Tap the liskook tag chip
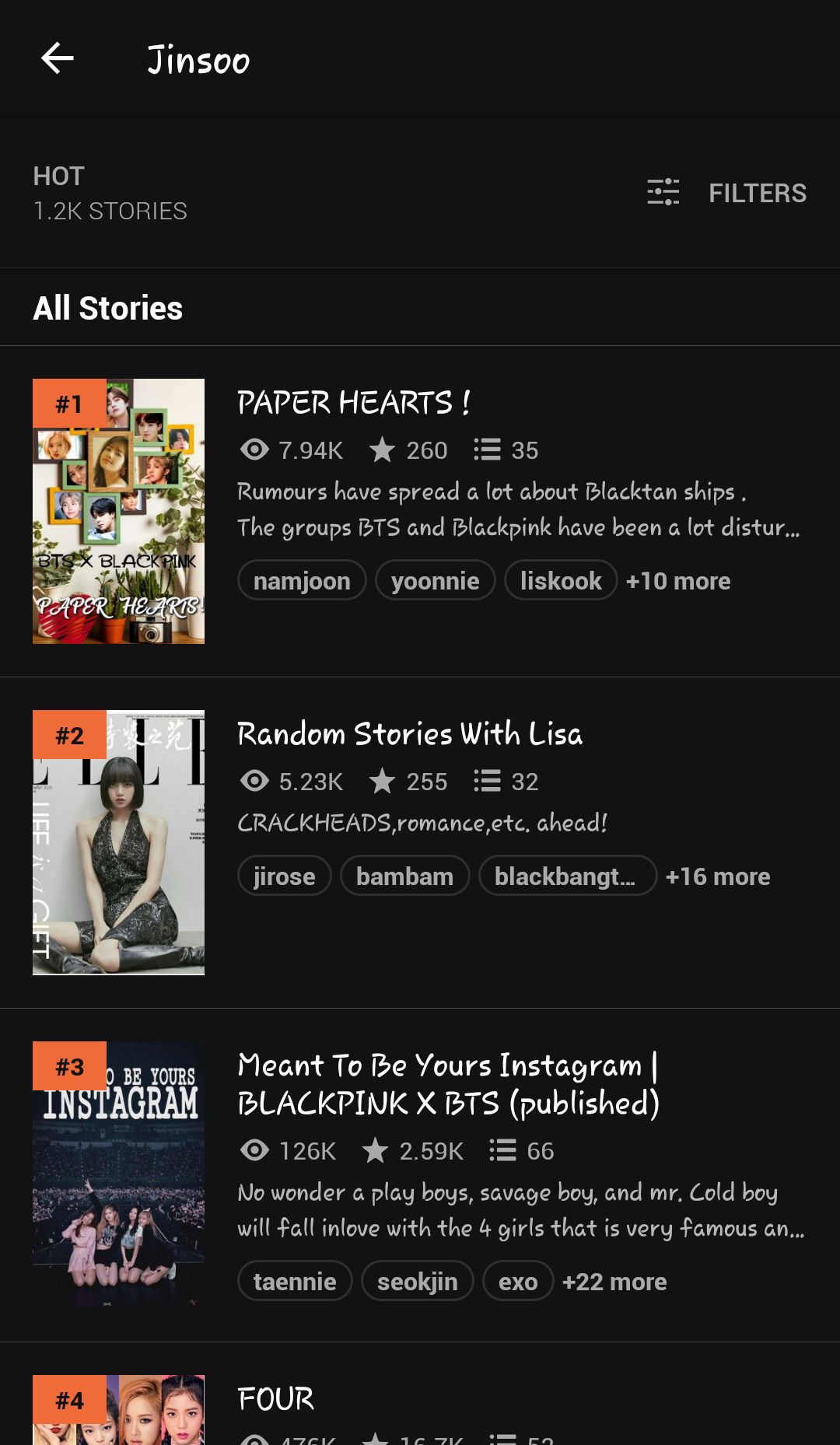 560,580
